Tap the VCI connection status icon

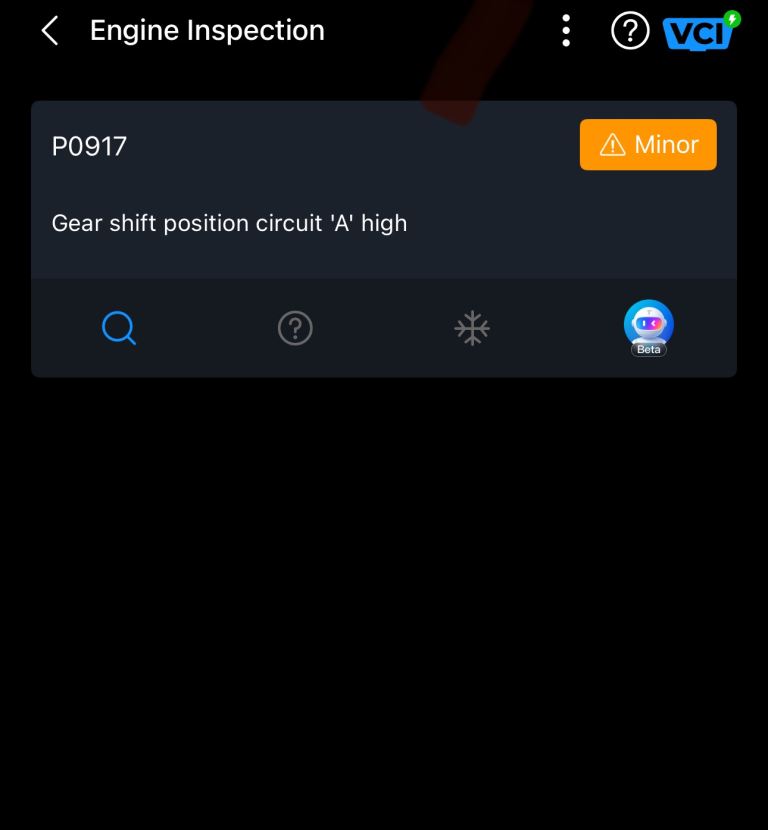tap(700, 32)
